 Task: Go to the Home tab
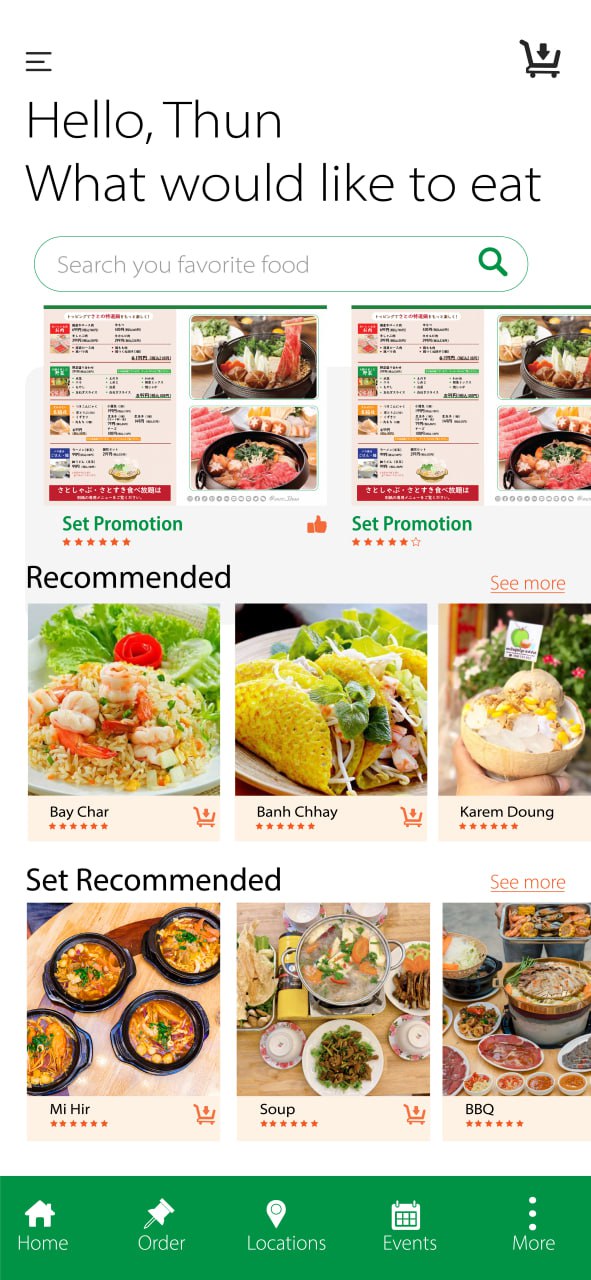coord(42,1226)
